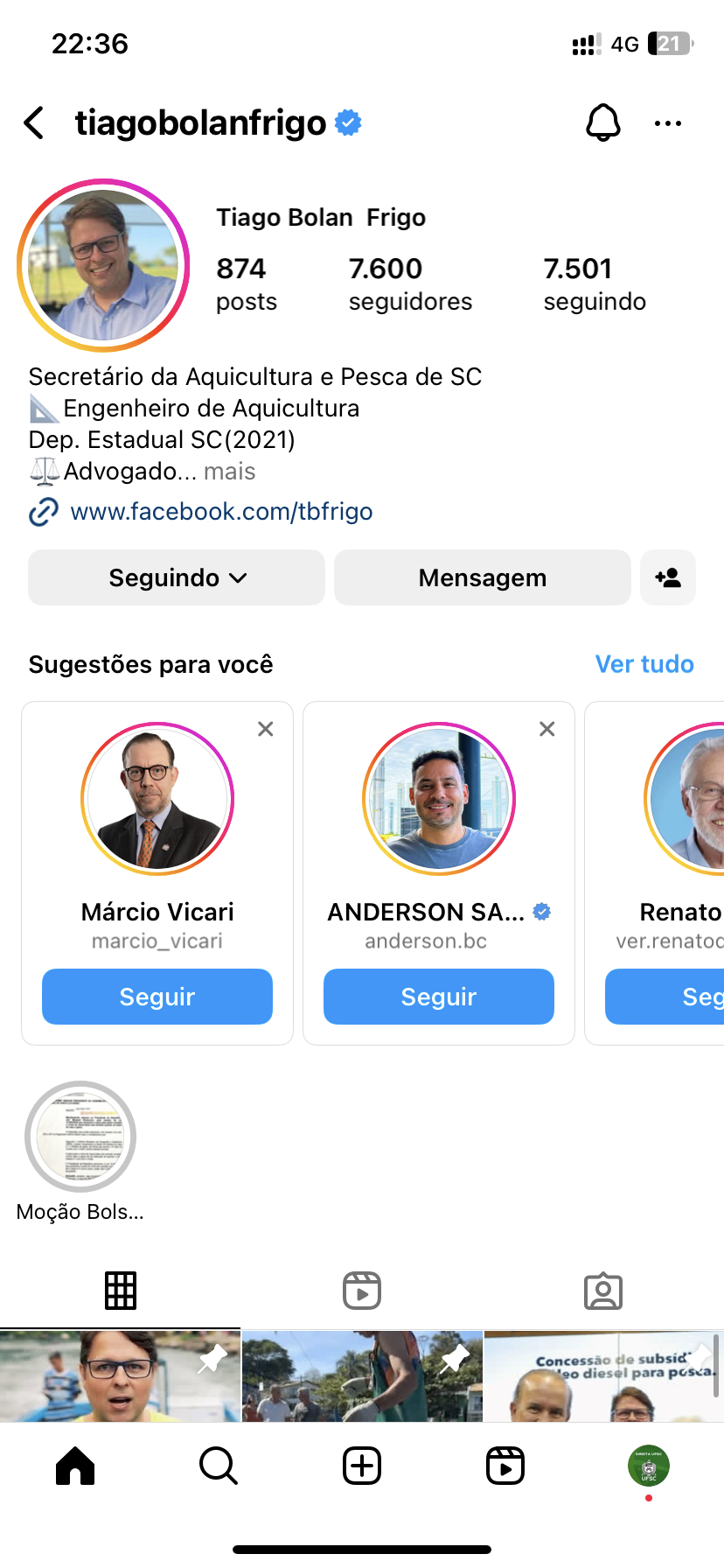The height and width of the screenshot is (1568, 724).
Task: Send a message via Mensagem button
Action: pyautogui.click(x=482, y=577)
